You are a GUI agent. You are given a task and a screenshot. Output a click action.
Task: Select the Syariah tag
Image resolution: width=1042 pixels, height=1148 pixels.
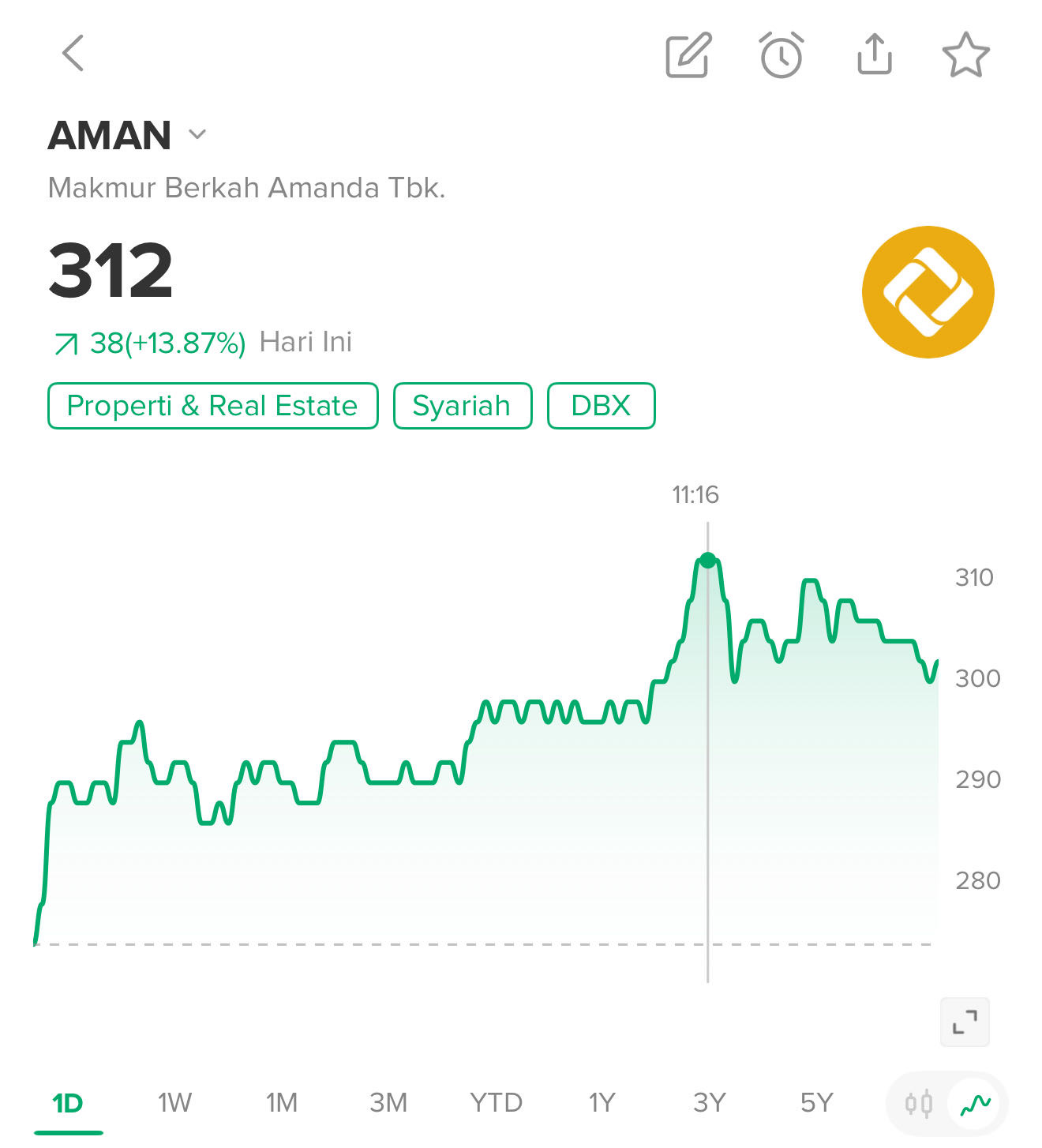[x=462, y=406]
